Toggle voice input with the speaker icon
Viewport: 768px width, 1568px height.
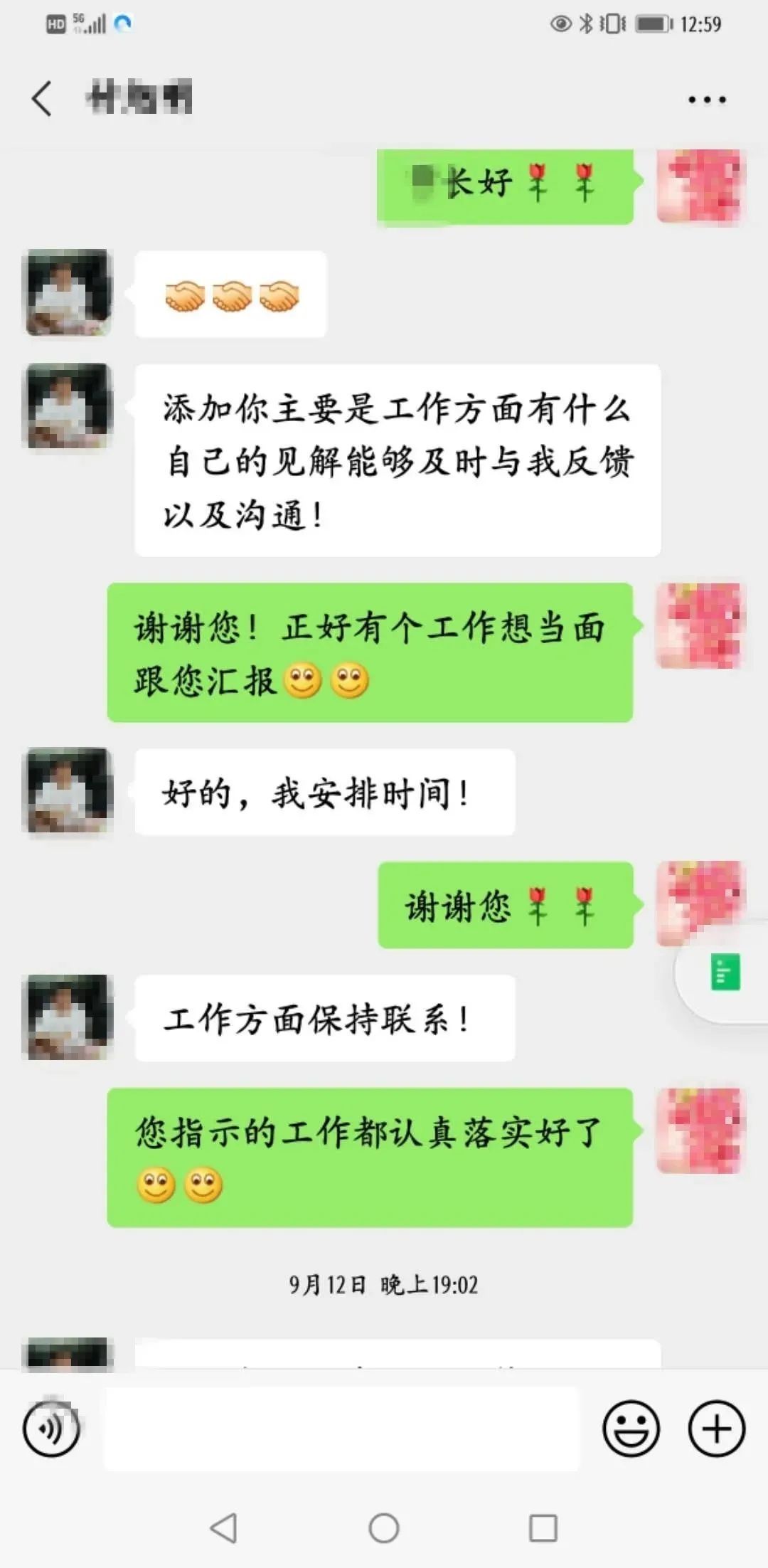click(x=51, y=1429)
